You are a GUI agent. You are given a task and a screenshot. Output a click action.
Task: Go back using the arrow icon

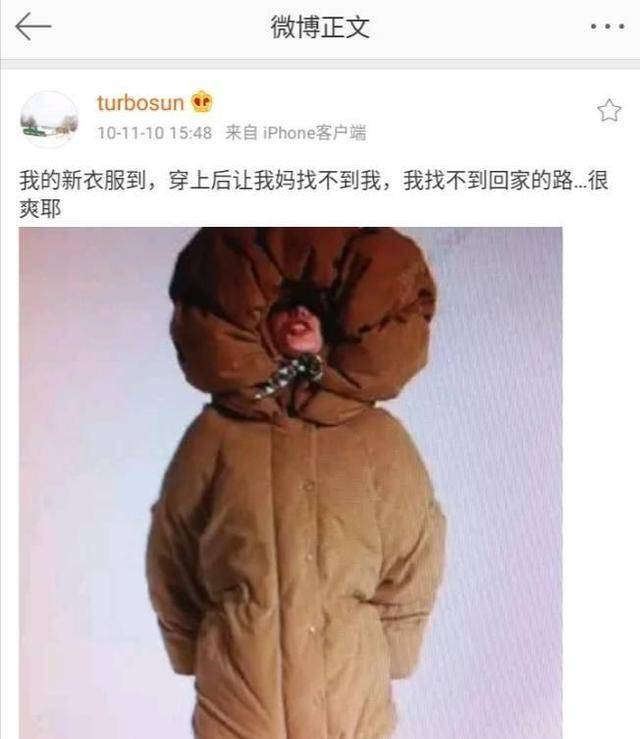point(32,27)
